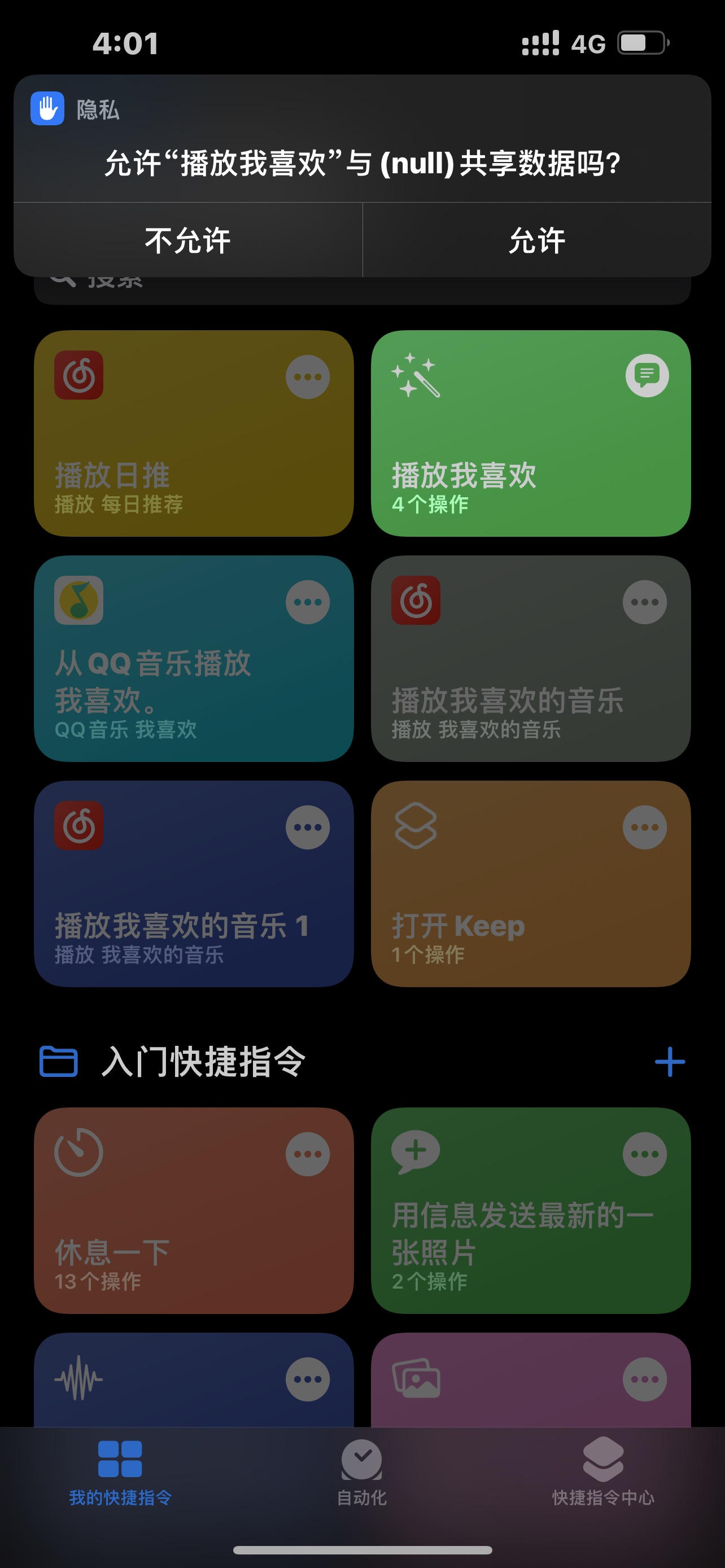
Task: Open options for 播放日推
Action: [307, 377]
